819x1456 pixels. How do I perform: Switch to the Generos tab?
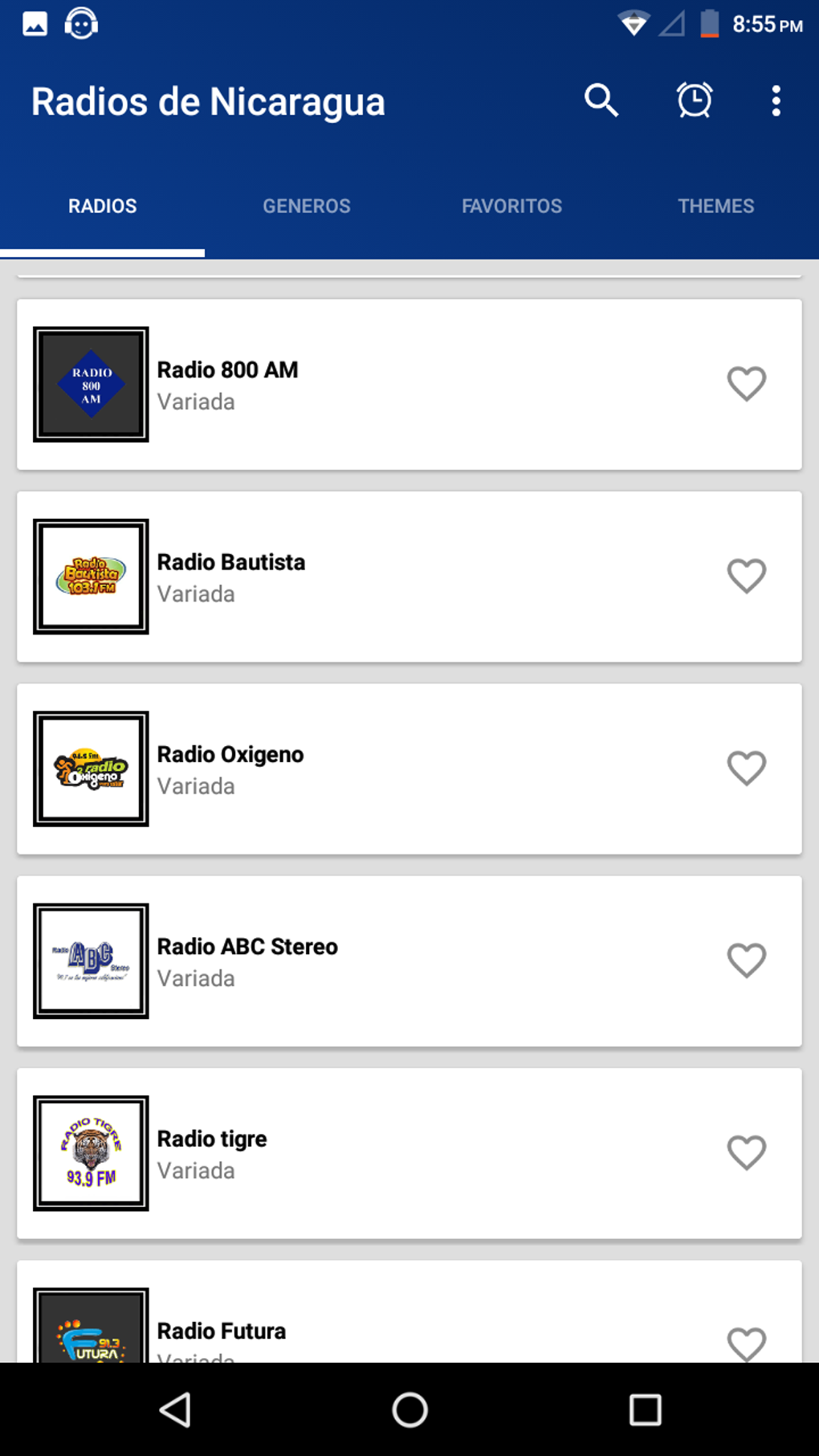[307, 206]
